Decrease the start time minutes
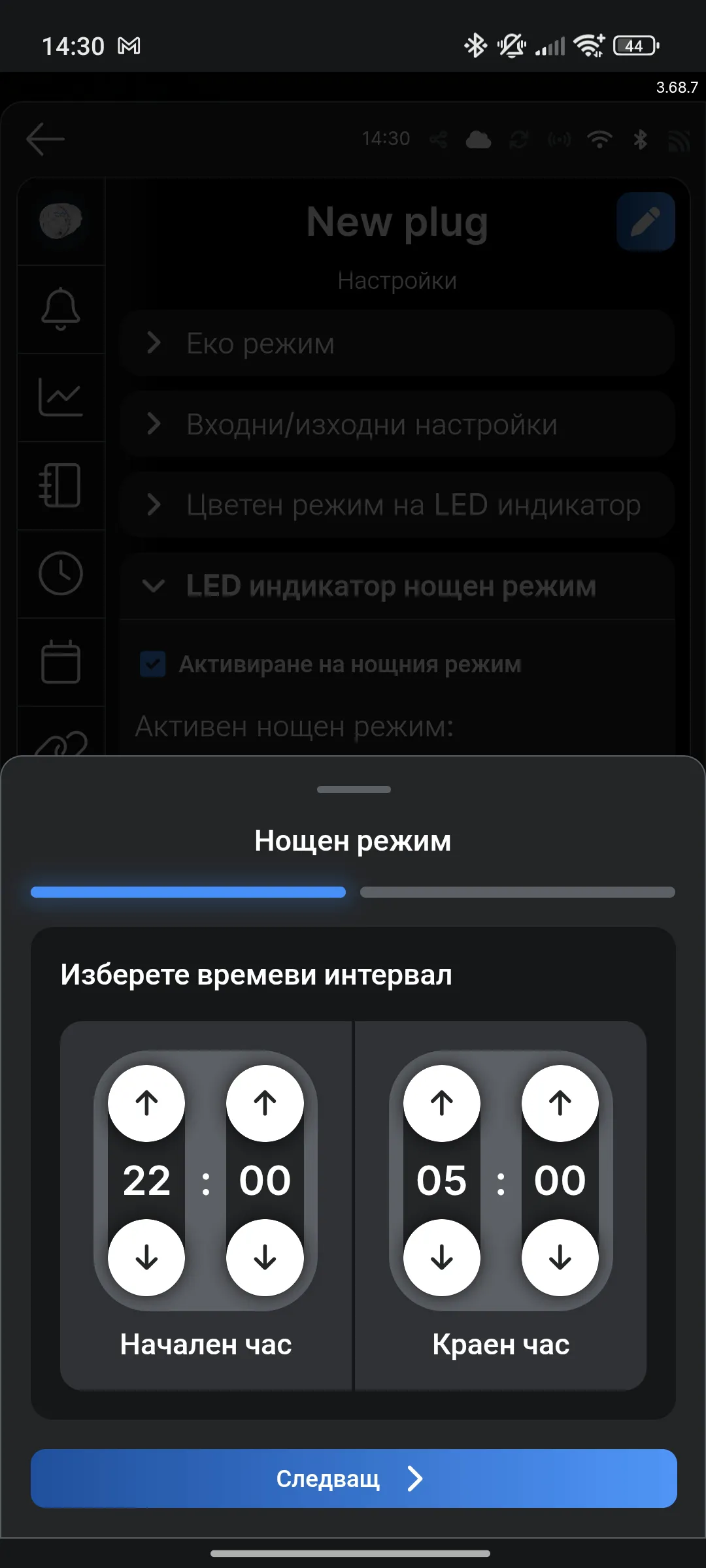 265,1257
